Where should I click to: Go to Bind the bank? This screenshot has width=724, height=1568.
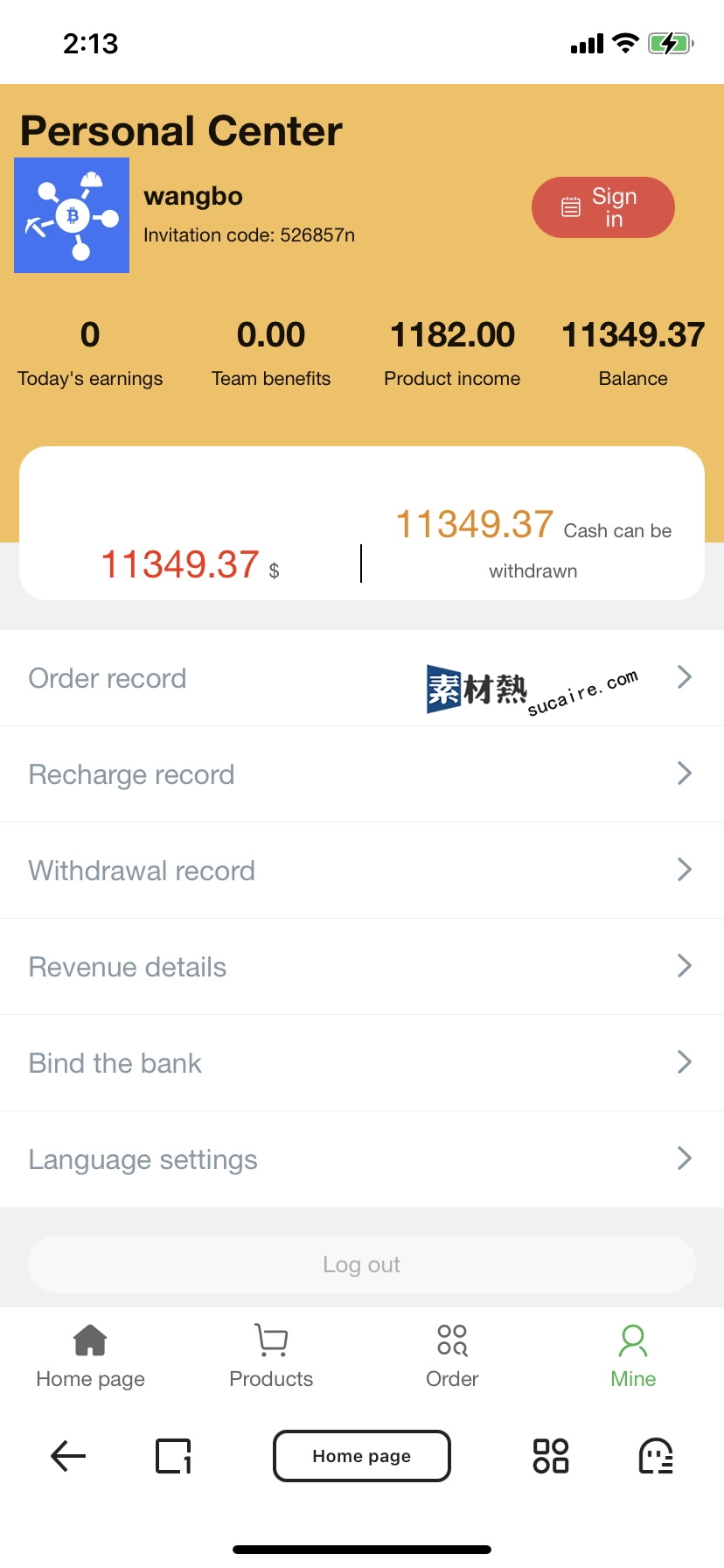click(361, 1063)
